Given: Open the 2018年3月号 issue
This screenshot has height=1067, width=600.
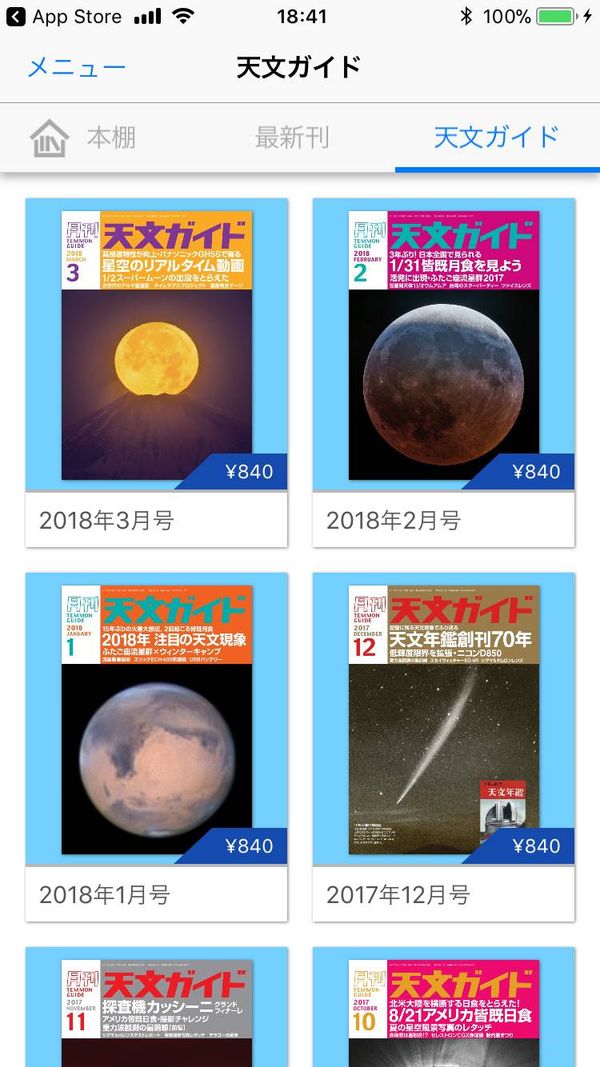Looking at the screenshot, I should point(156,372).
